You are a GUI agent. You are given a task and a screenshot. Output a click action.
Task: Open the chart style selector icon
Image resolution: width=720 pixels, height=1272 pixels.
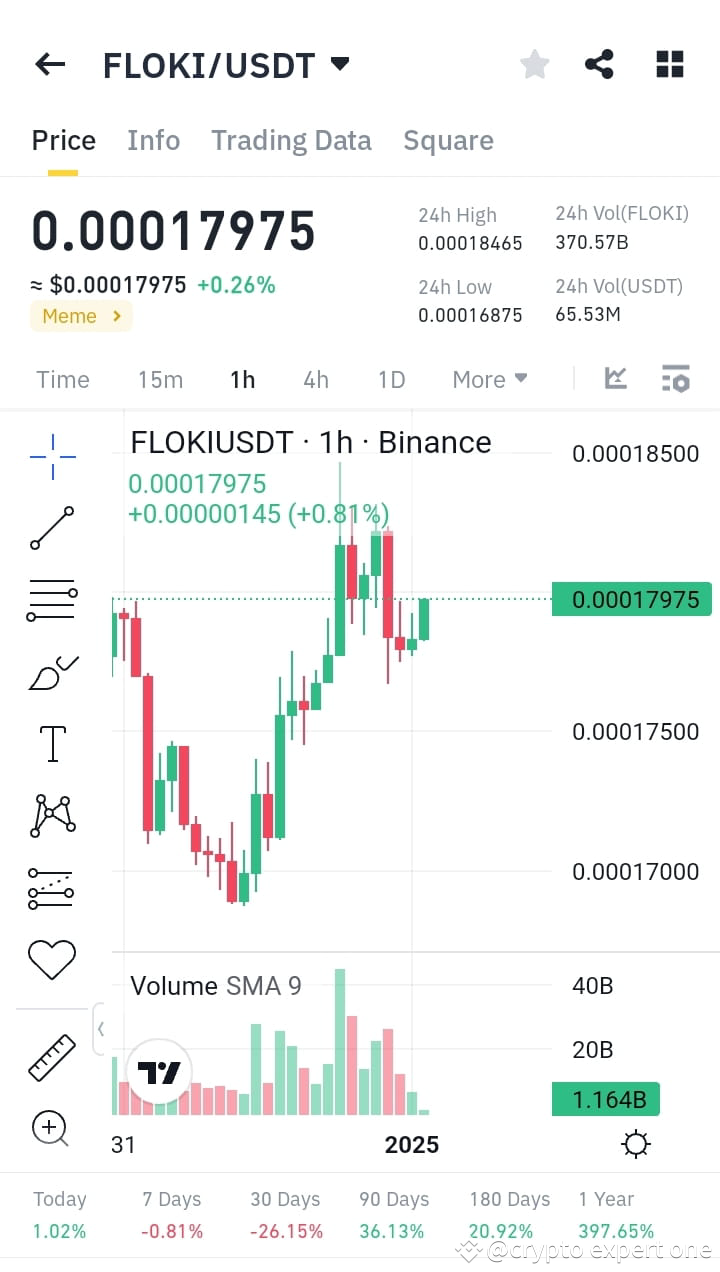point(615,378)
